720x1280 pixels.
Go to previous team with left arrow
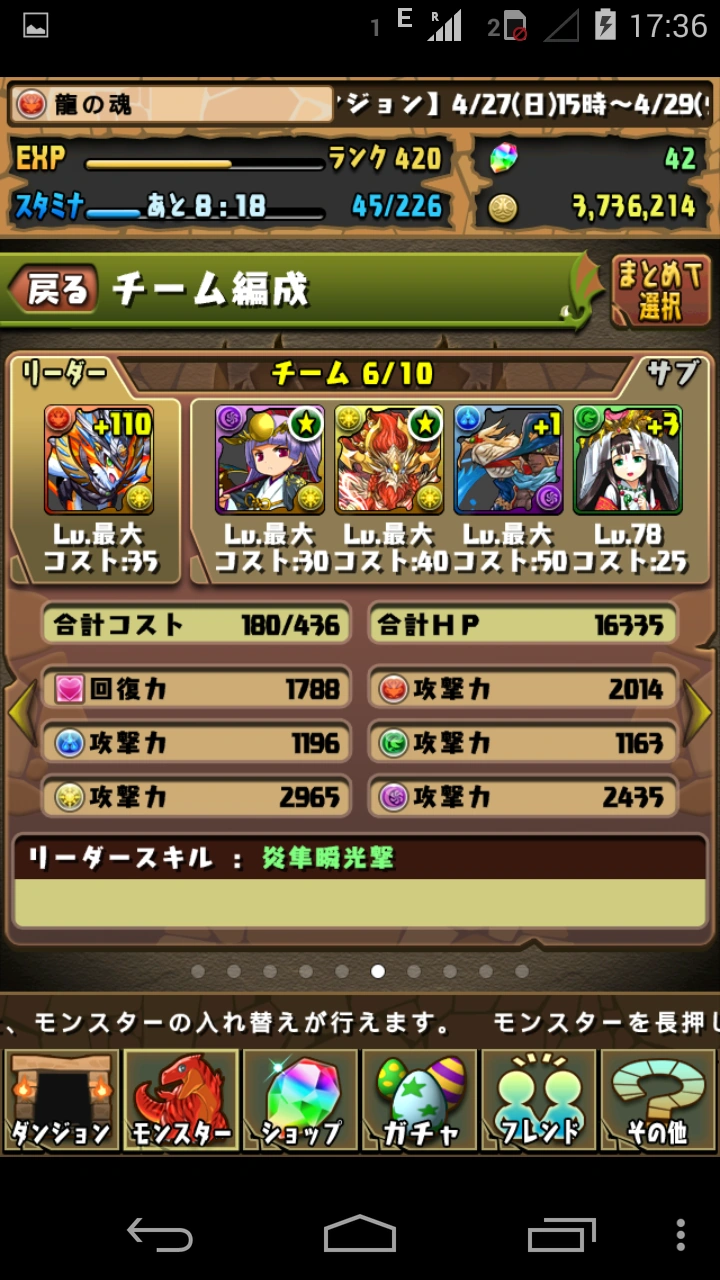coord(22,712)
